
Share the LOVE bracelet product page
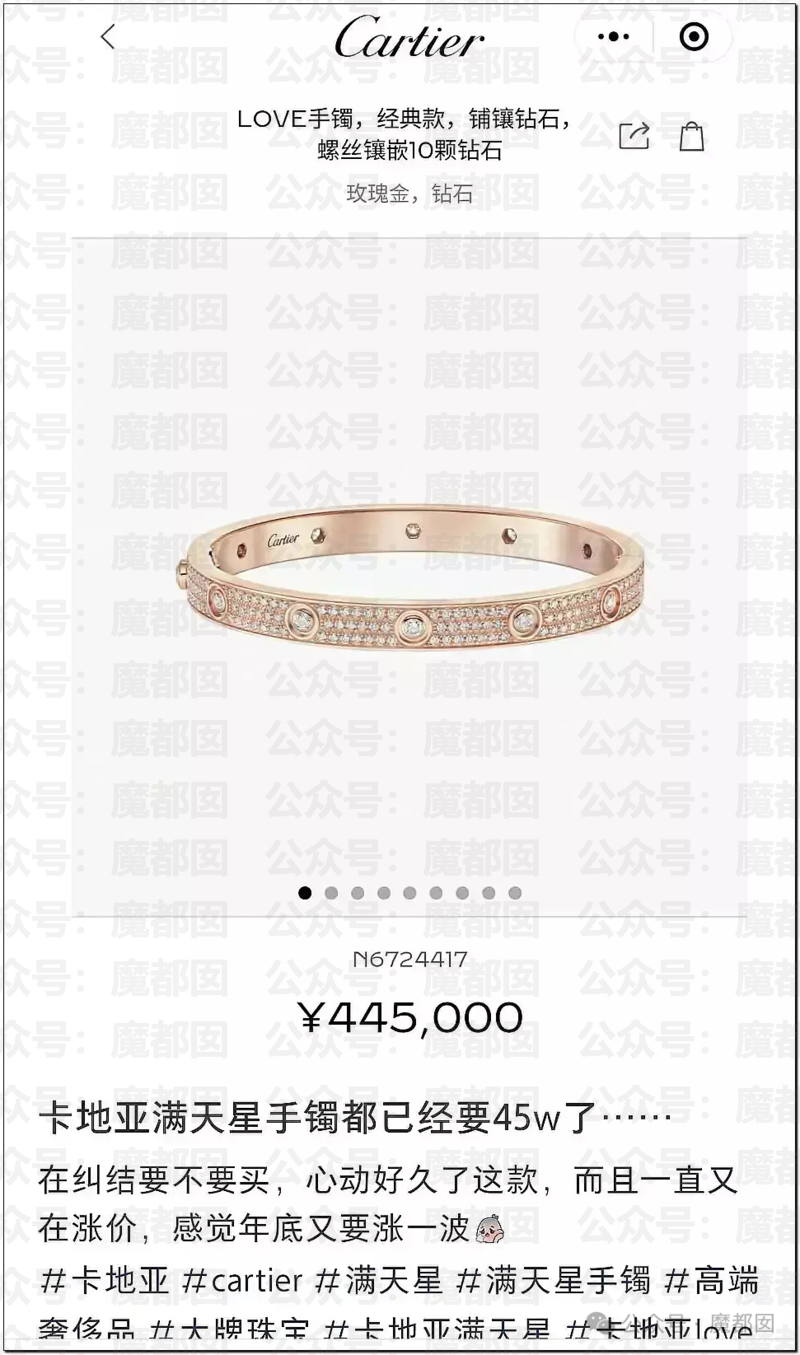634,136
